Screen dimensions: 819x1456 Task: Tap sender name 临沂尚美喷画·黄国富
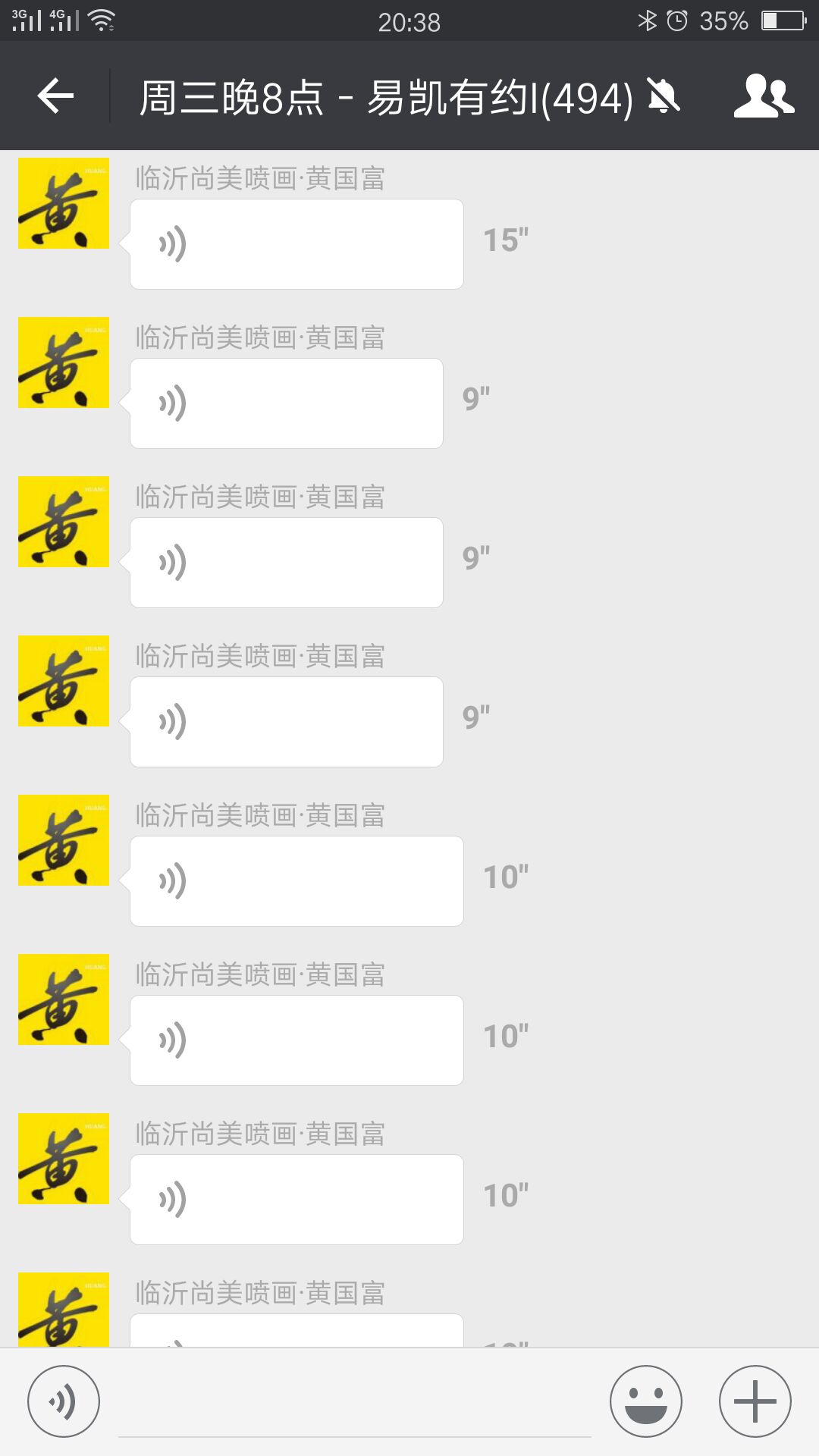[x=261, y=179]
